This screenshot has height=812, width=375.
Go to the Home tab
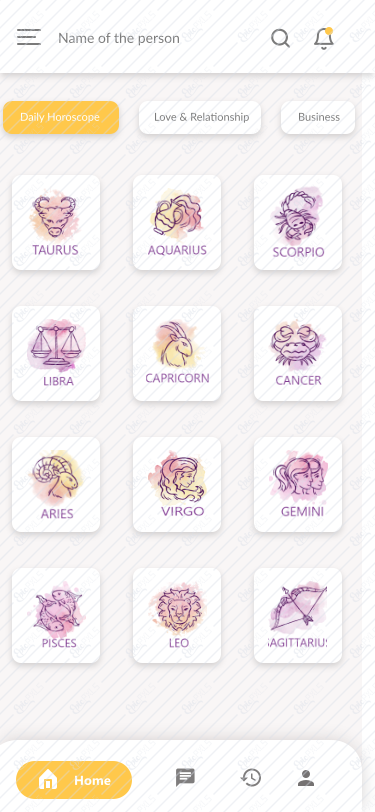click(74, 780)
